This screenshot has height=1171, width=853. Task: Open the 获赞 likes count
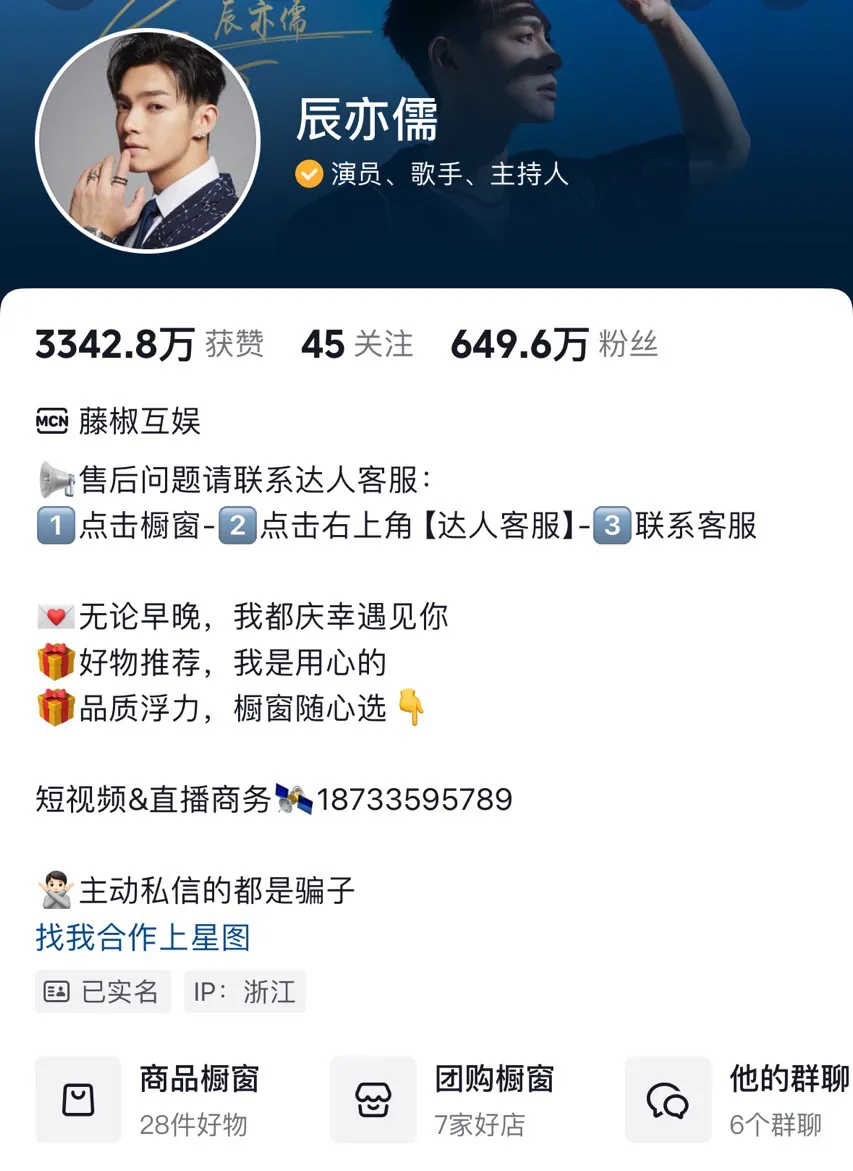pos(150,345)
